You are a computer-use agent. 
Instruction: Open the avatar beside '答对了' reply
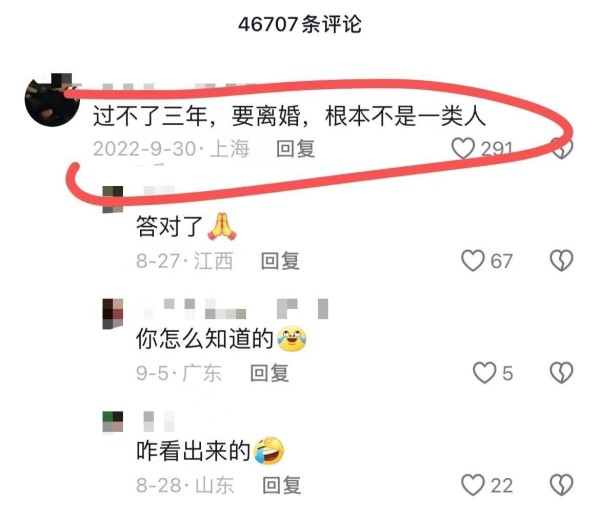click(114, 196)
